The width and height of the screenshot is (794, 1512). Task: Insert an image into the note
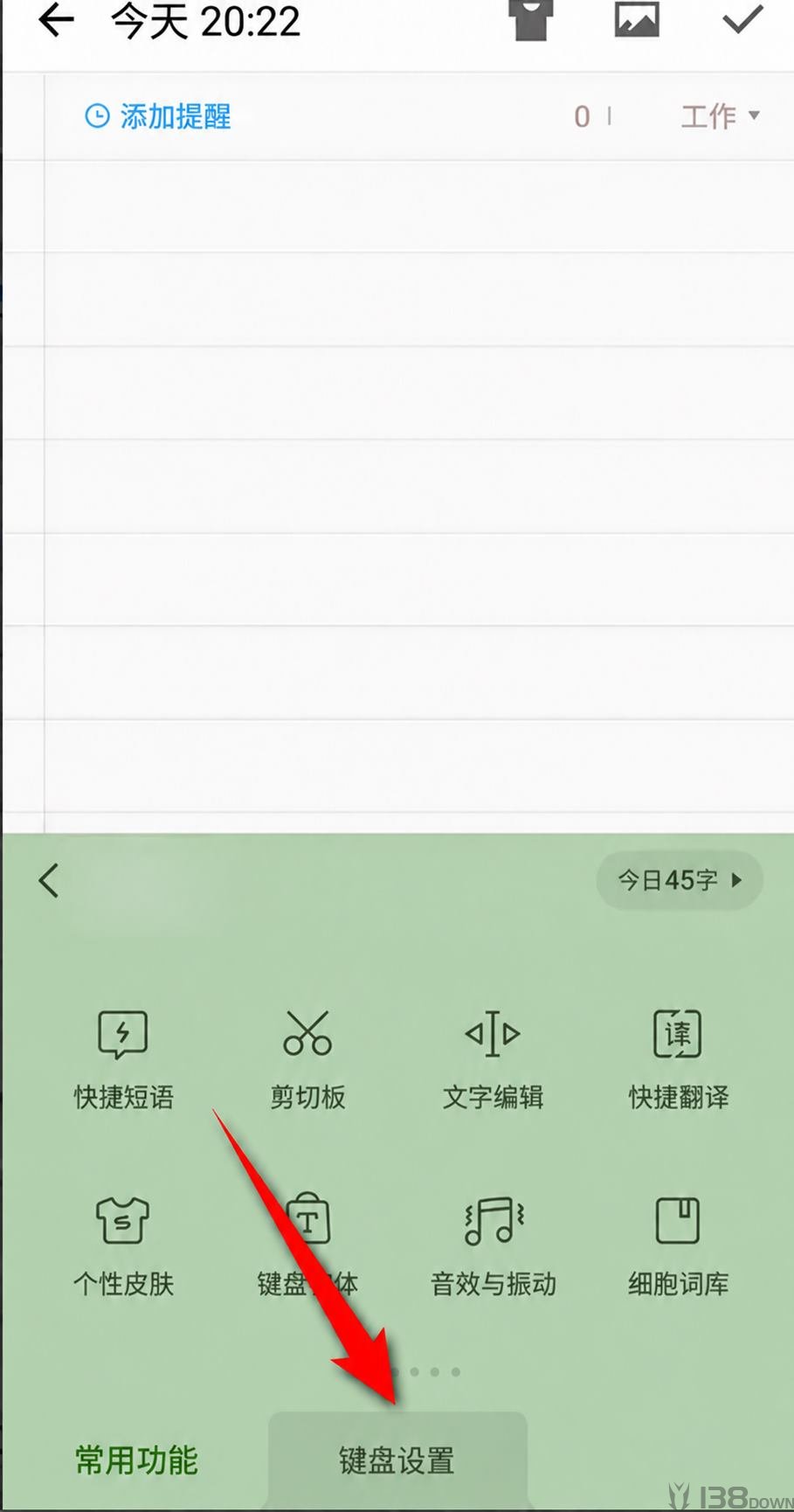coord(637,19)
